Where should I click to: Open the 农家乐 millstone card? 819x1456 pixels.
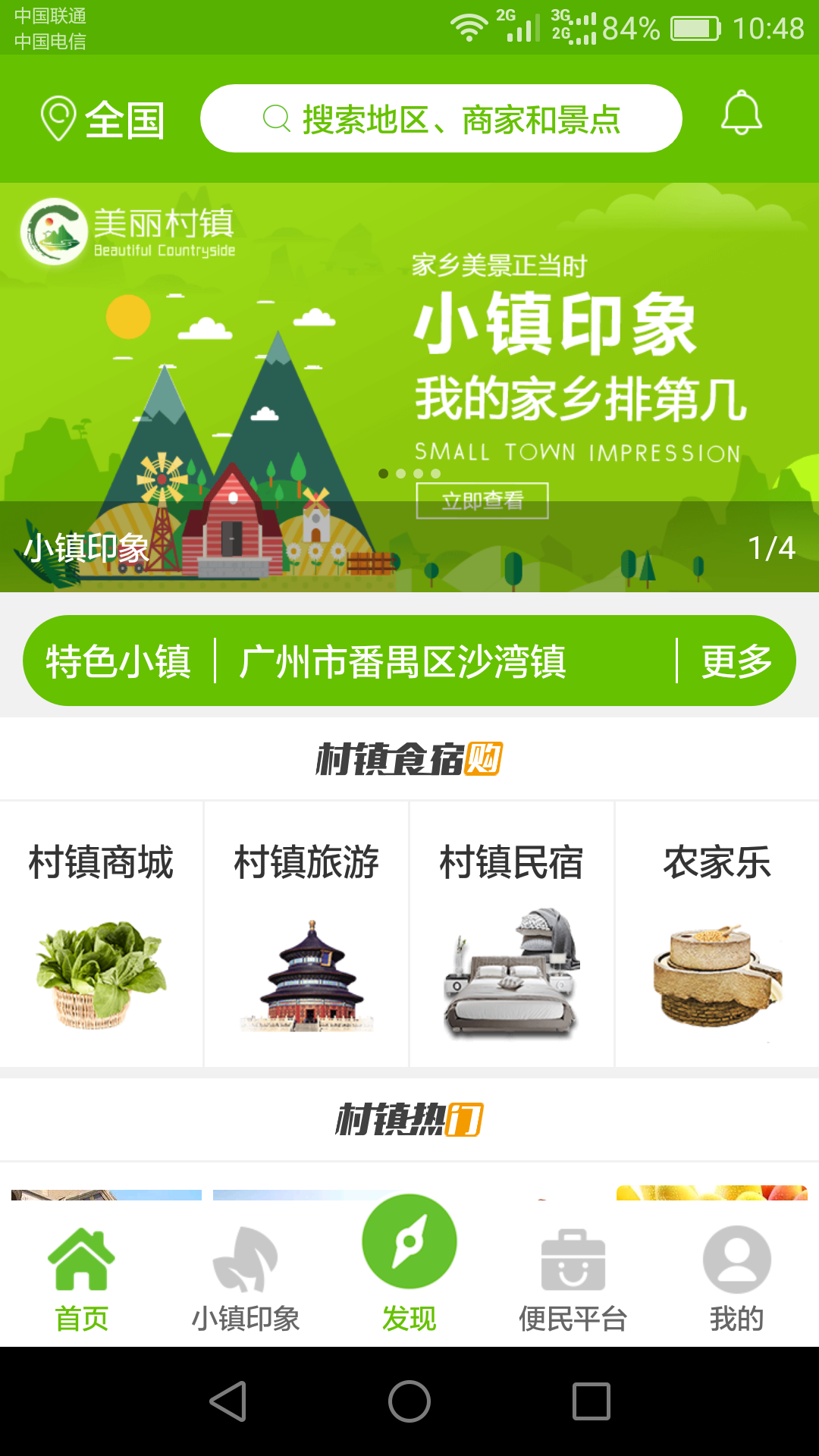point(716,933)
